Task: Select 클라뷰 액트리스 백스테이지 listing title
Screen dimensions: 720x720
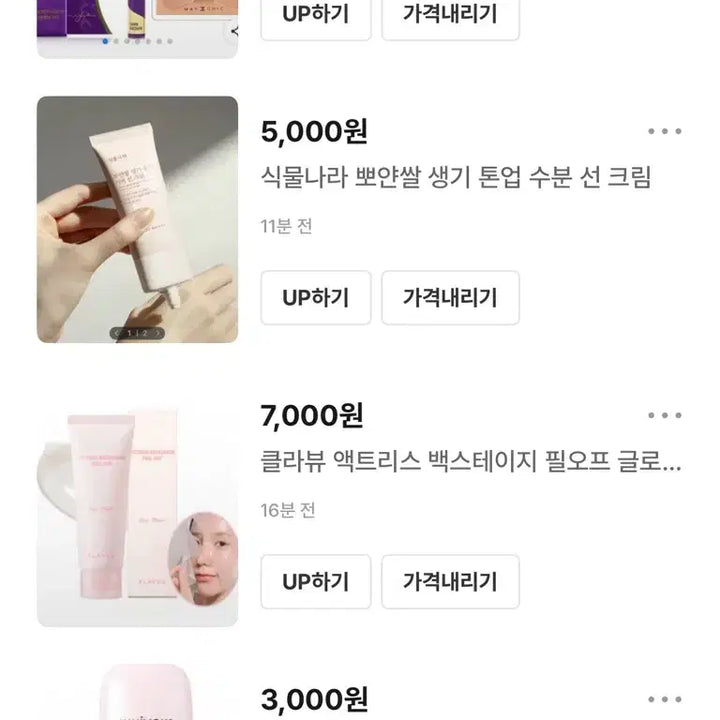Action: (470, 462)
